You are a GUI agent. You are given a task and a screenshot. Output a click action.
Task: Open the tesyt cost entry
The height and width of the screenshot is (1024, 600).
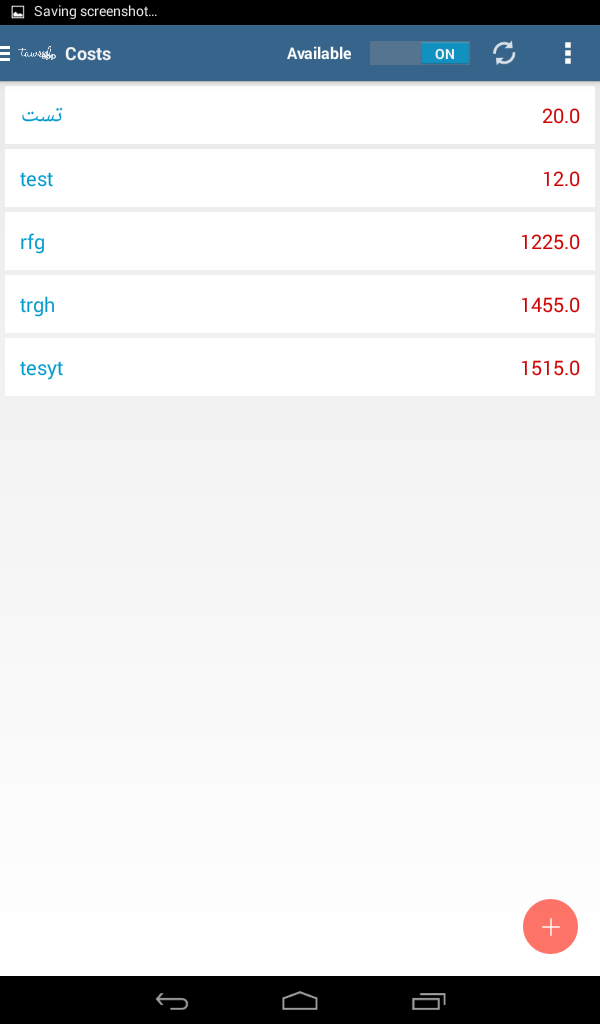(x=300, y=368)
